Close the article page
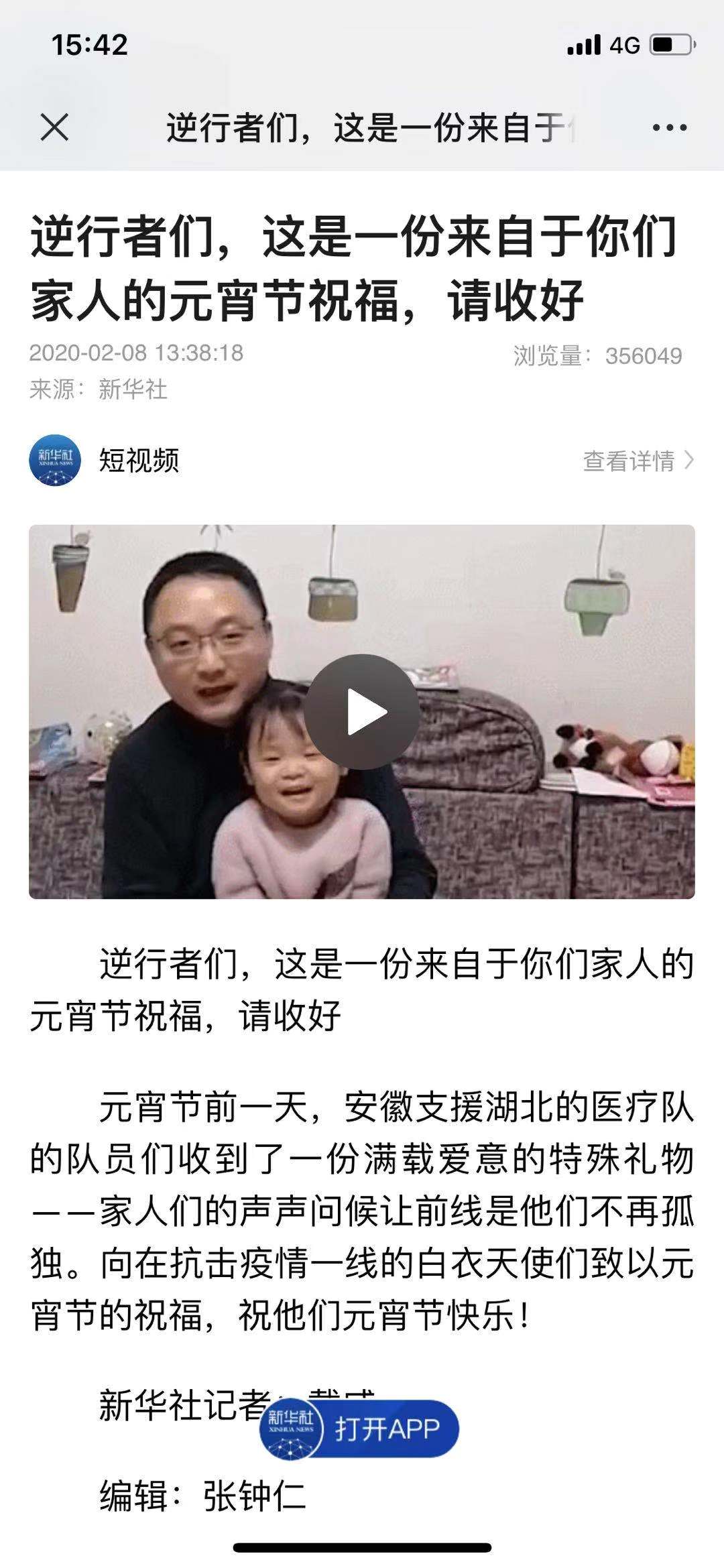 [54, 127]
